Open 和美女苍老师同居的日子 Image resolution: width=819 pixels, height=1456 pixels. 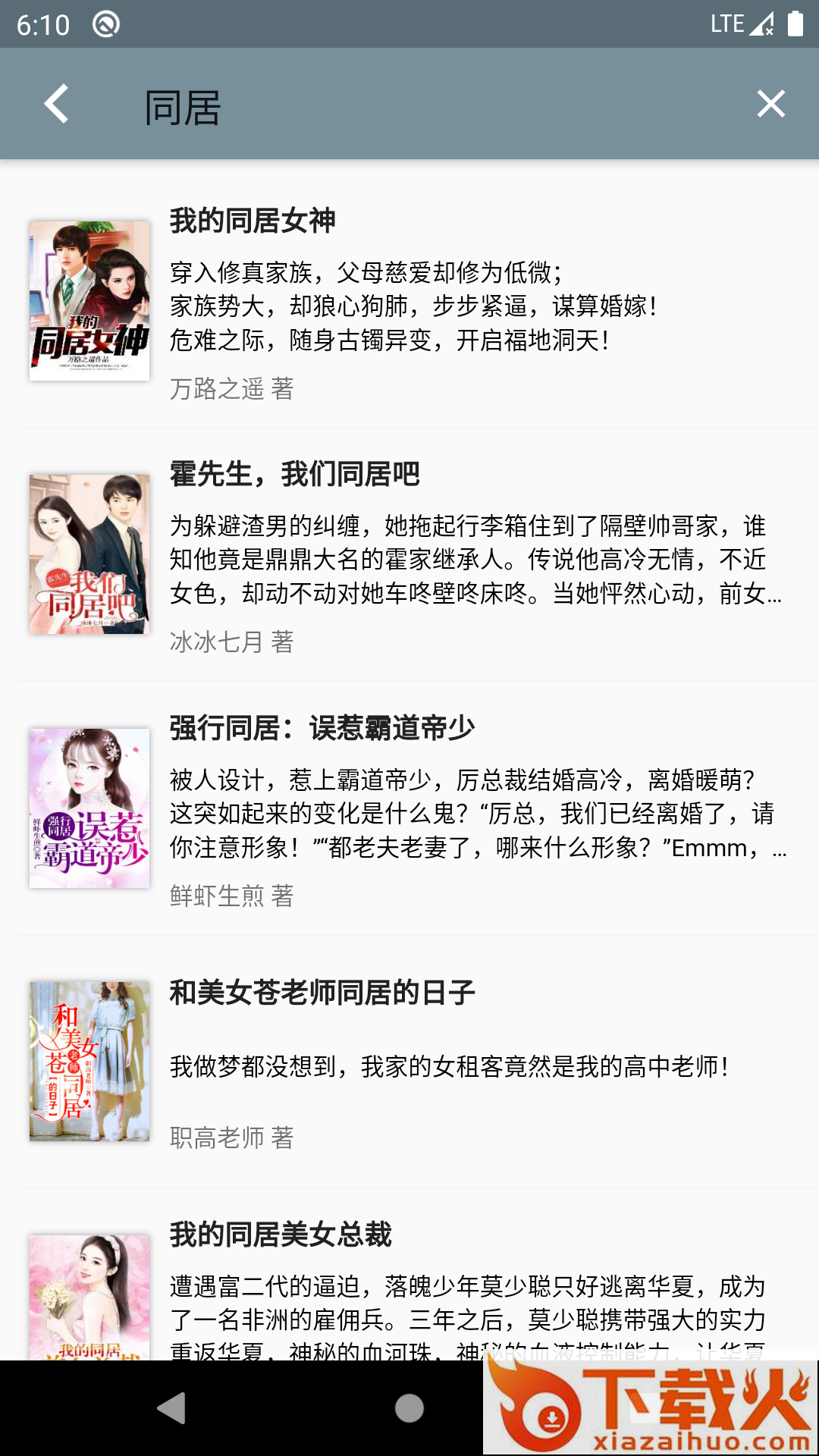409,1062
